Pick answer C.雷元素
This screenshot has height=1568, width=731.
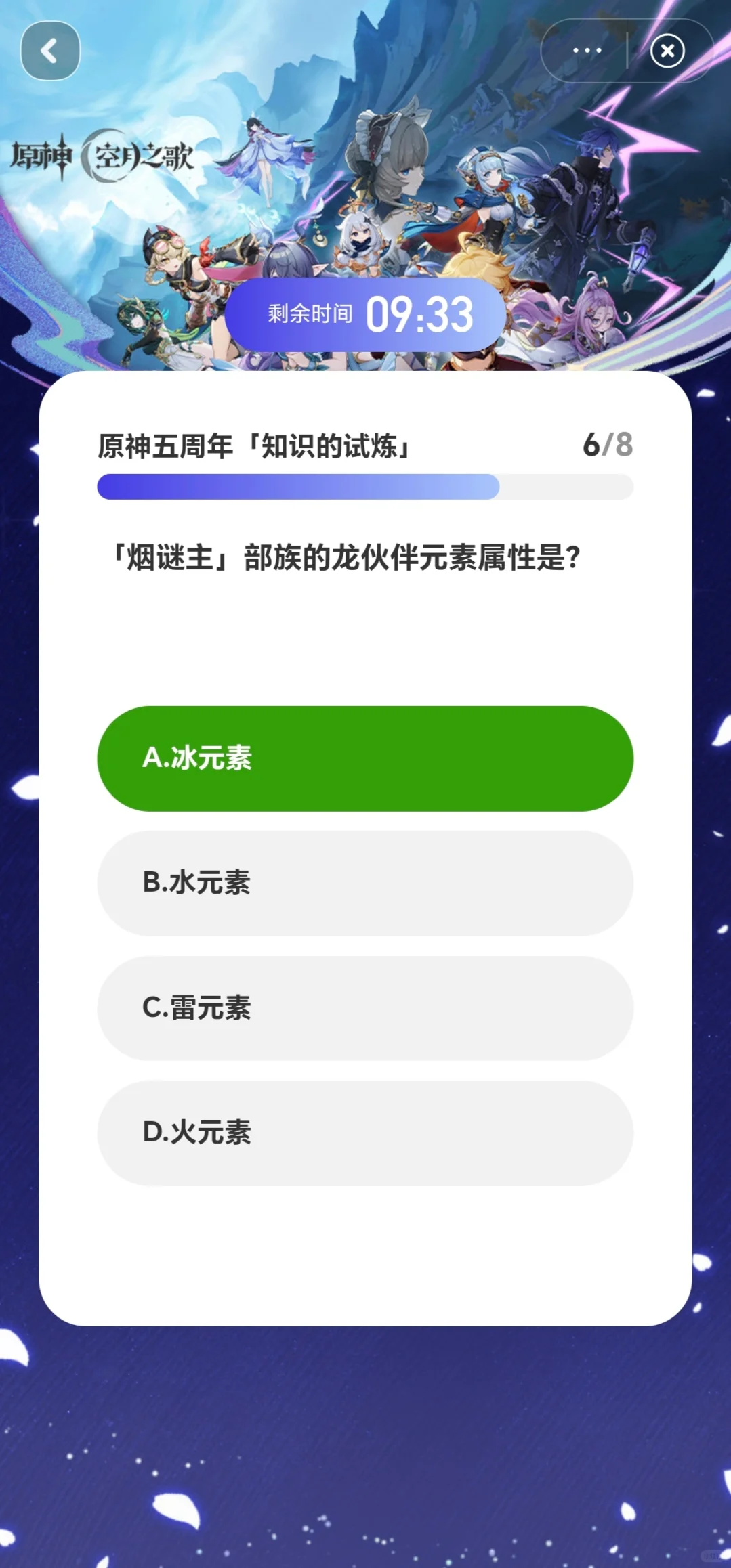[x=365, y=1007]
